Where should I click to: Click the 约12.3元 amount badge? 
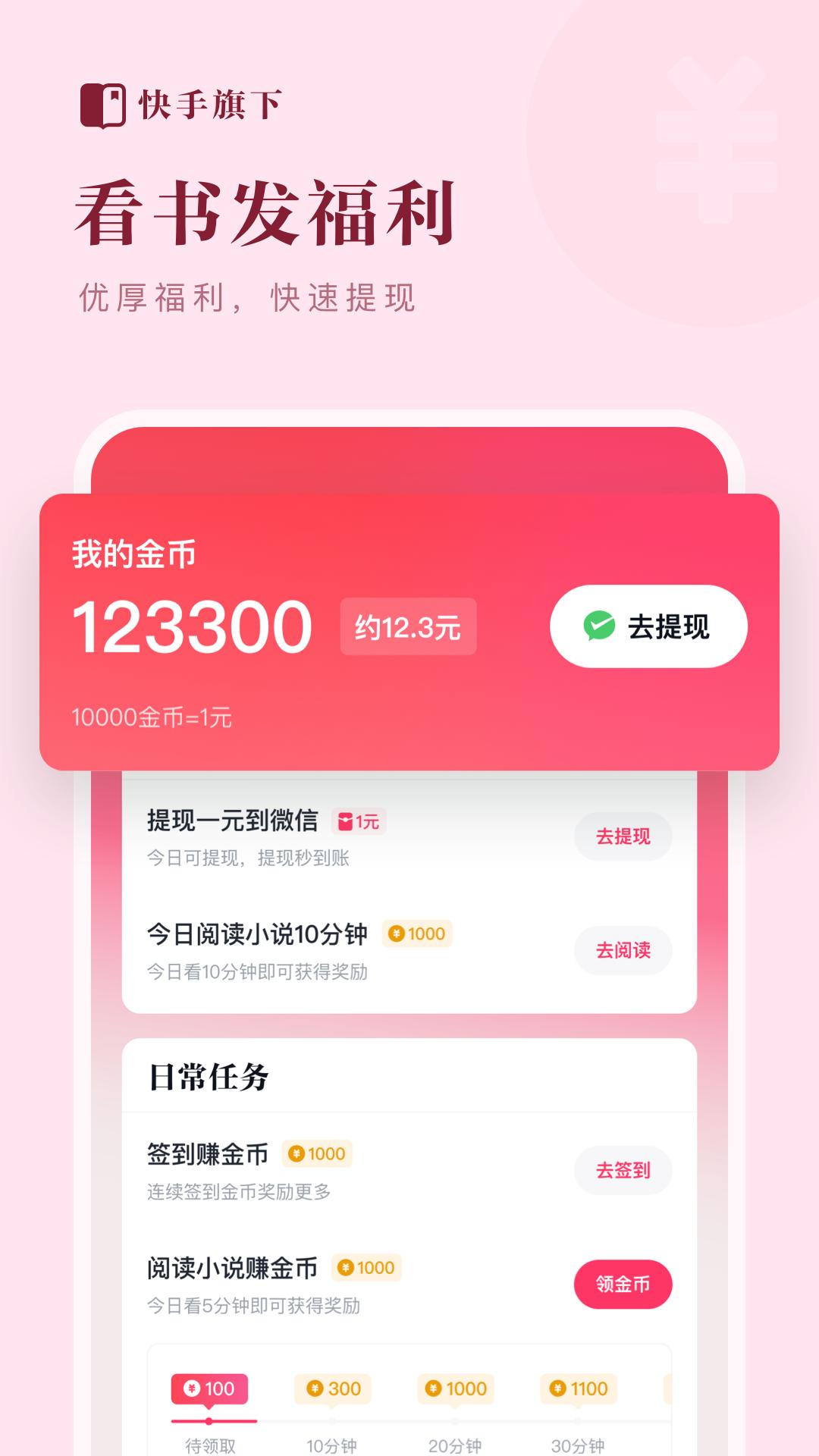(x=409, y=627)
